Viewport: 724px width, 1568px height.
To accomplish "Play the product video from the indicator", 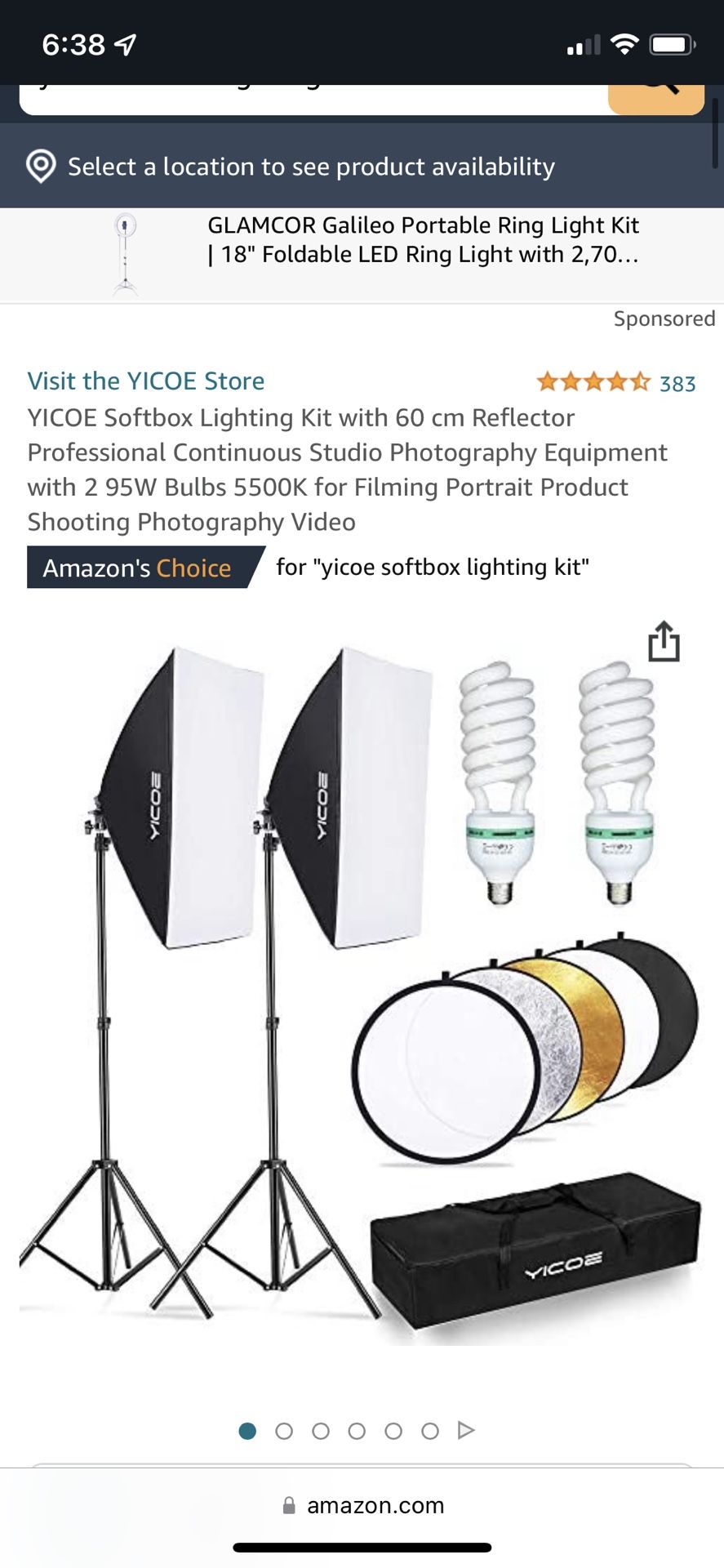I will (x=466, y=1430).
